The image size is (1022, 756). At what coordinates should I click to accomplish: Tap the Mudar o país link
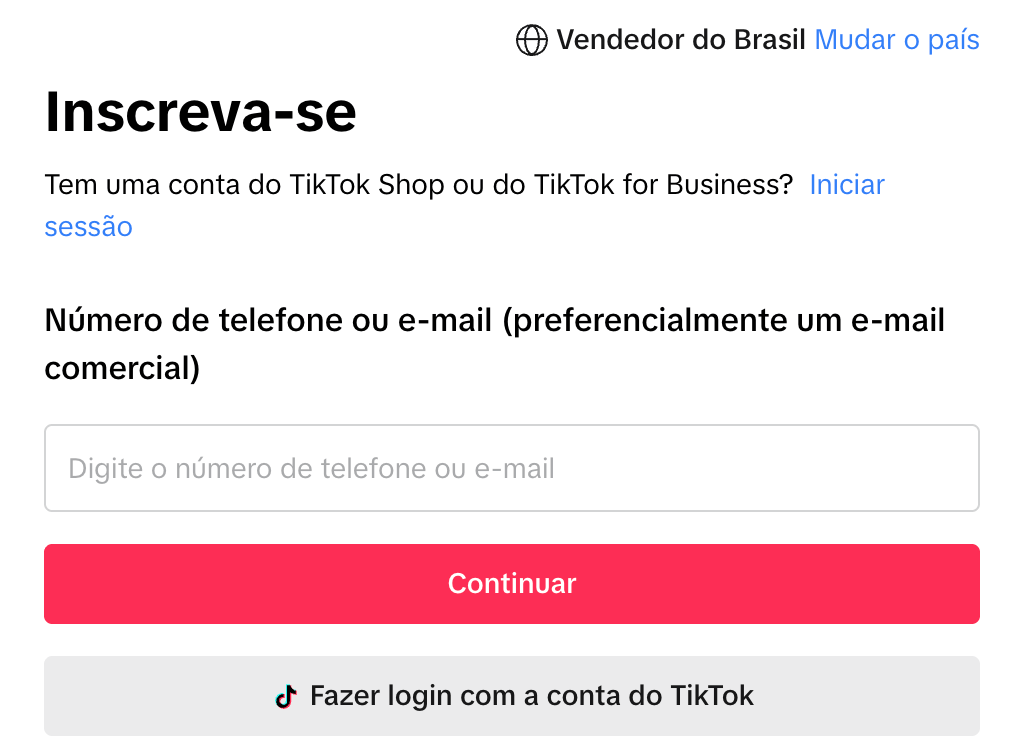pos(897,40)
